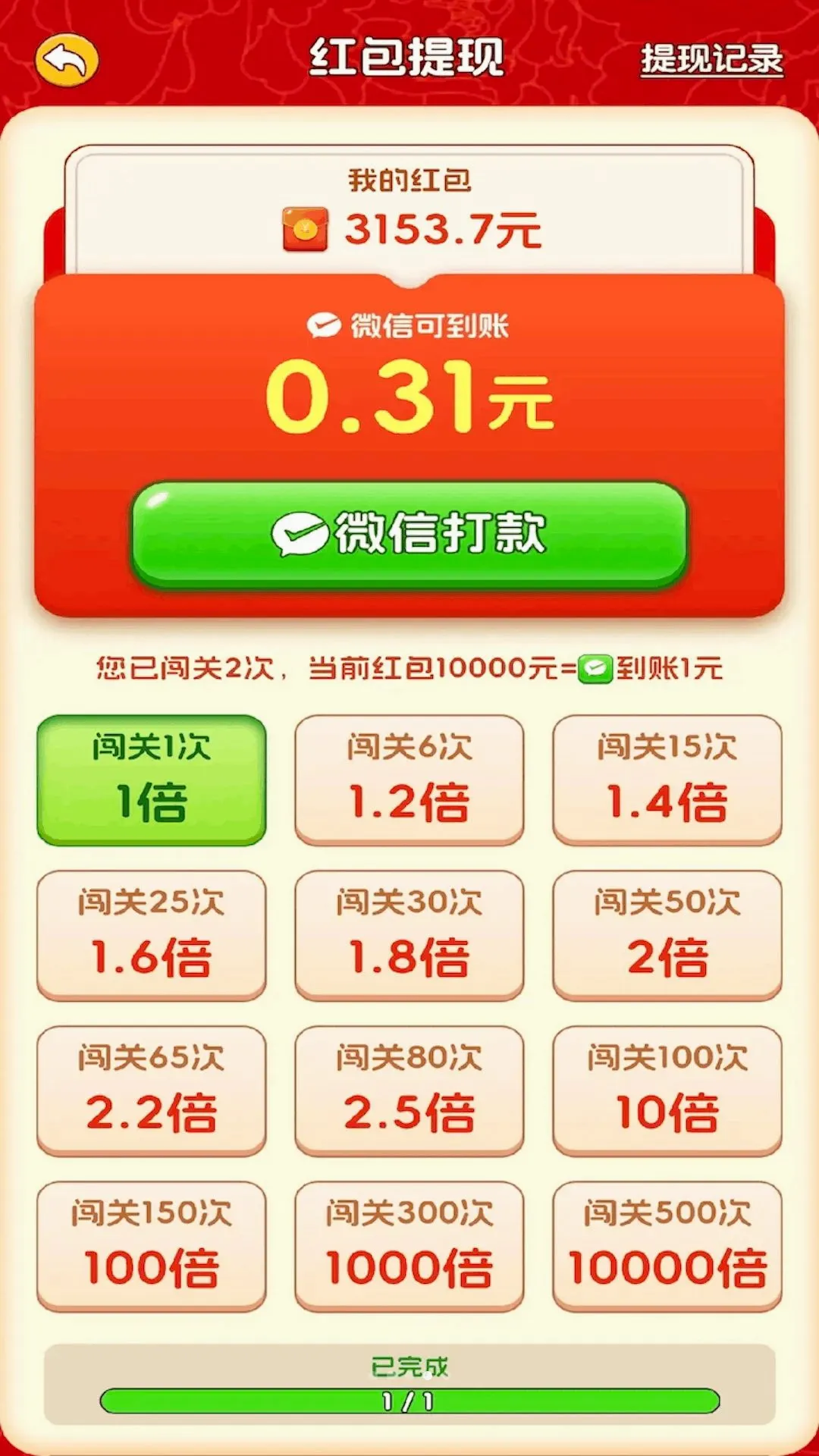Image resolution: width=819 pixels, height=1456 pixels.
Task: Tap the 闯关65次 2.2倍 tile
Action: coord(152,1090)
